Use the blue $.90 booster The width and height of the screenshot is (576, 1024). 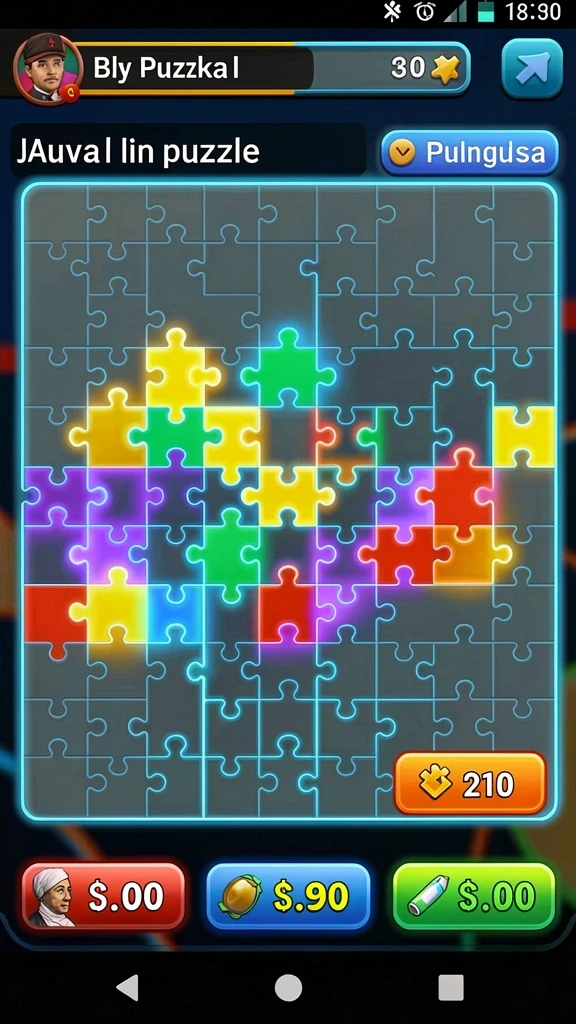(288, 896)
